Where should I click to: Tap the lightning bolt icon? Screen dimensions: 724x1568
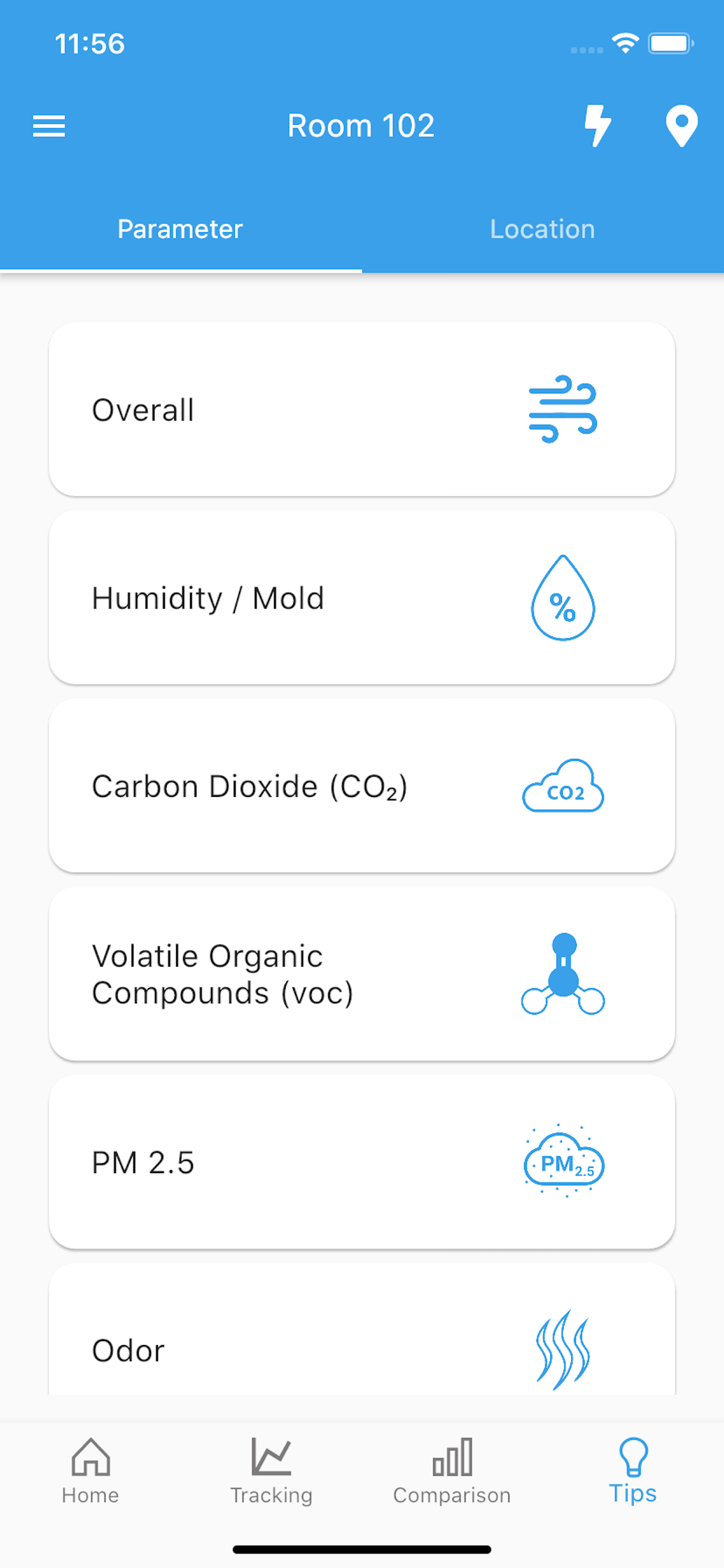coord(597,126)
